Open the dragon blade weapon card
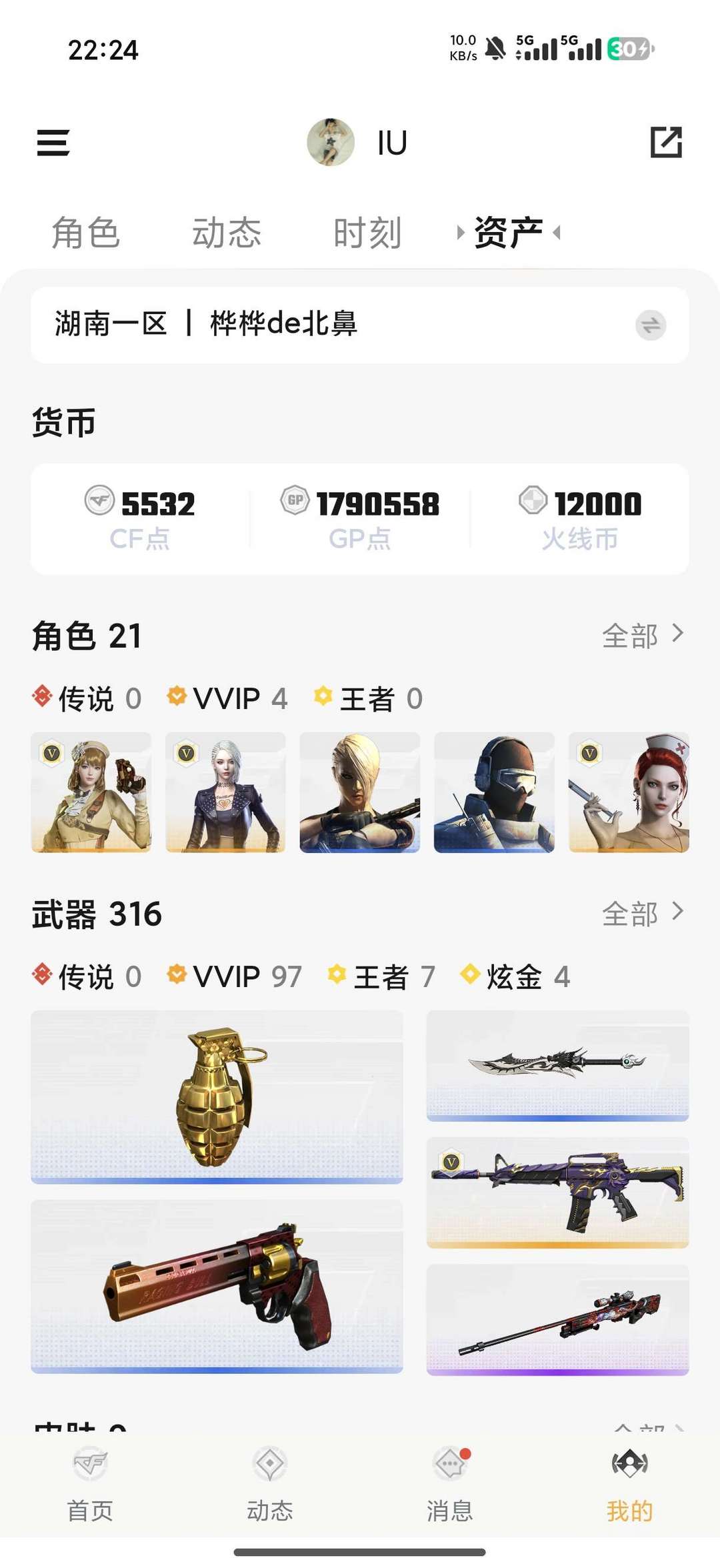 click(x=557, y=1065)
